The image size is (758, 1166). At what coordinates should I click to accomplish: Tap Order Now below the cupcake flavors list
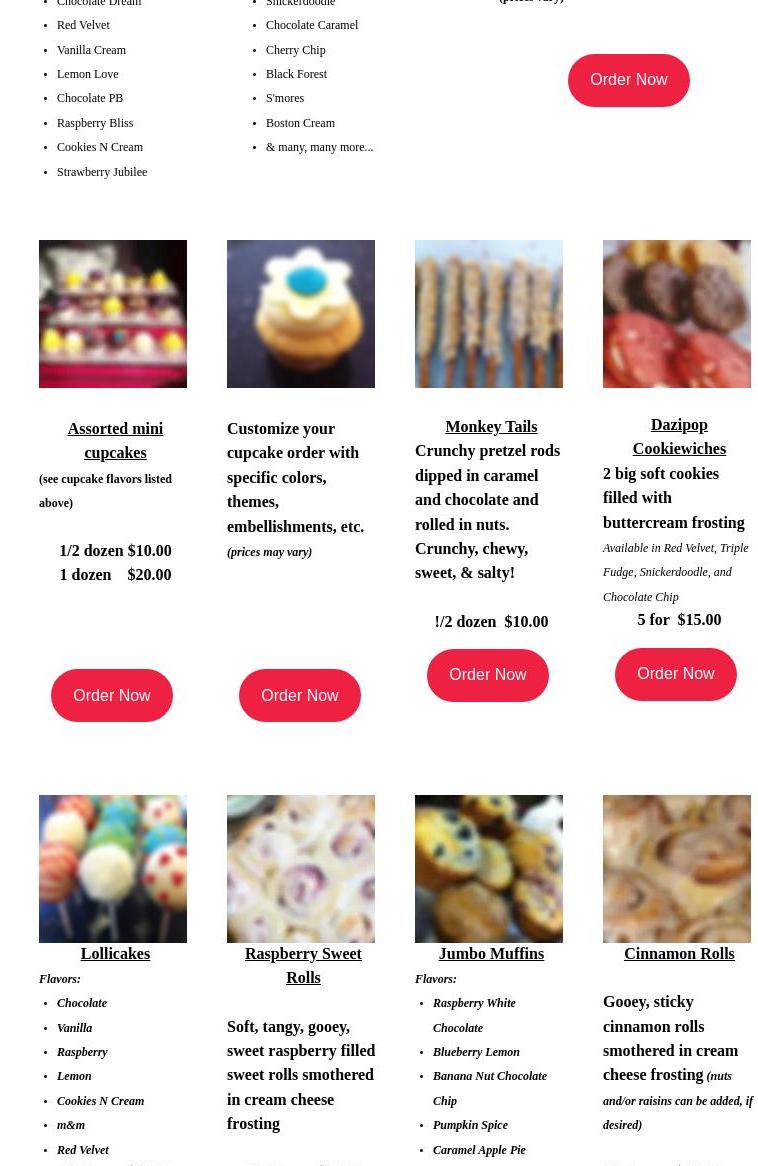pyautogui.click(x=629, y=80)
